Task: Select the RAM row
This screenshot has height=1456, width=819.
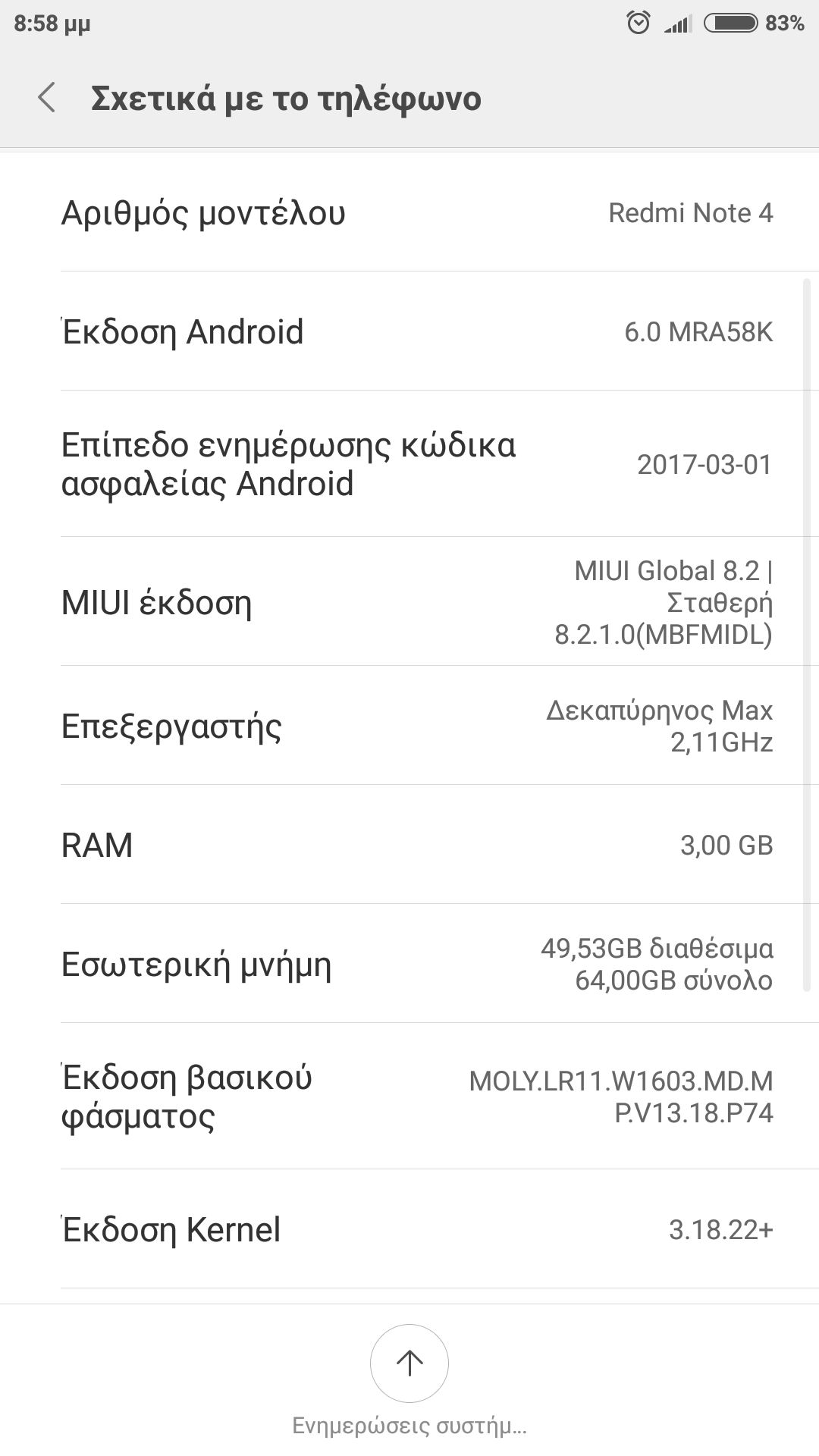Action: coord(409,845)
